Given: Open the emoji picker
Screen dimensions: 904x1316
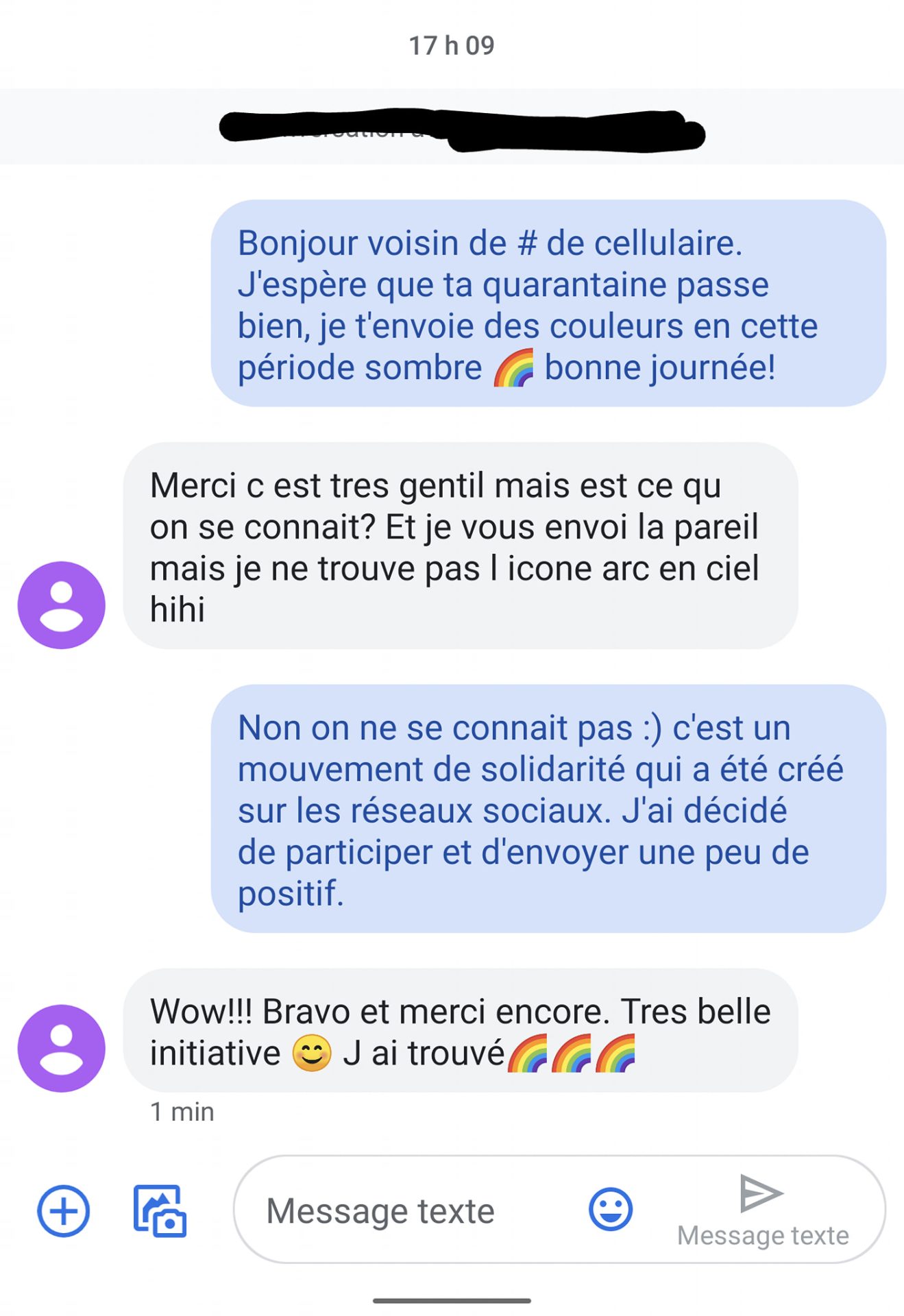Looking at the screenshot, I should tap(610, 1210).
